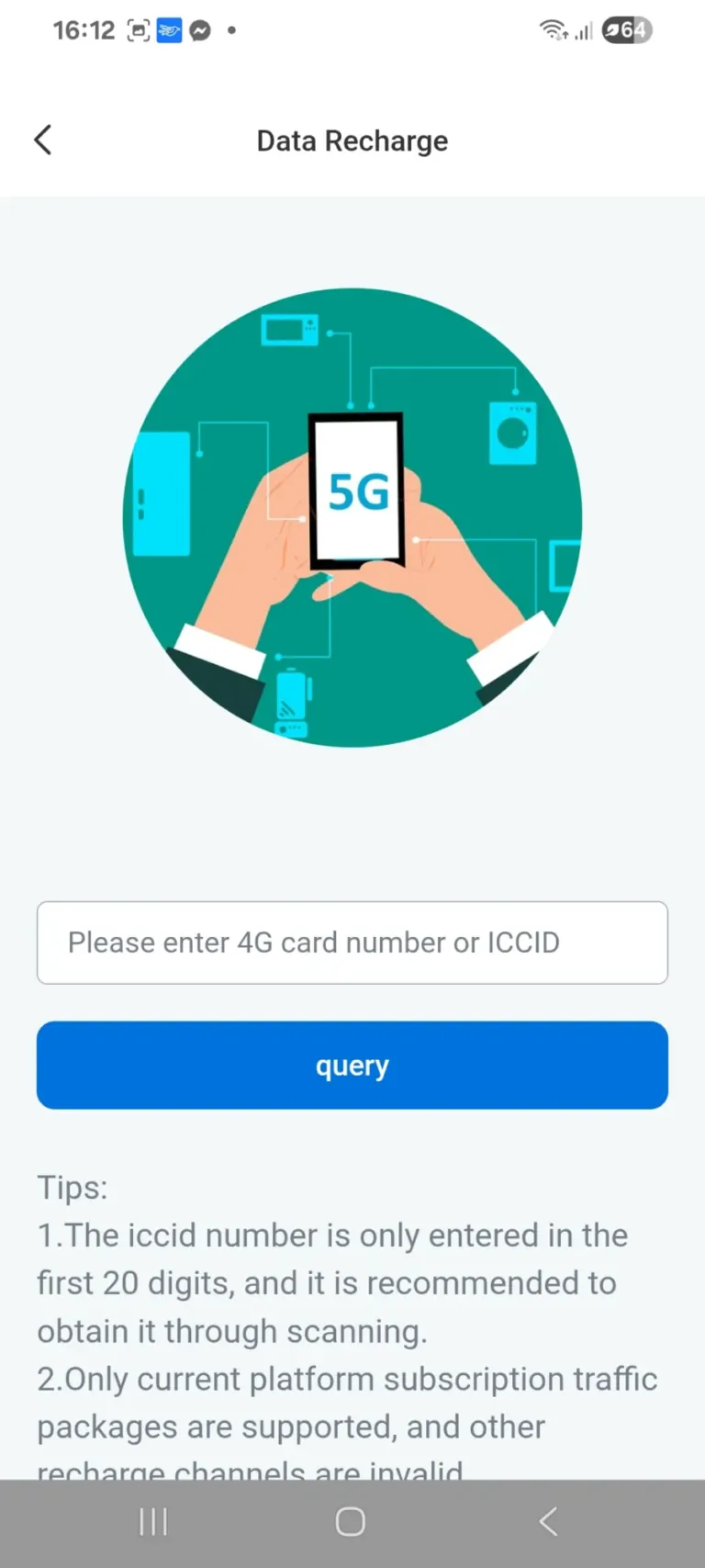Tap the blue query button

pyautogui.click(x=352, y=1066)
